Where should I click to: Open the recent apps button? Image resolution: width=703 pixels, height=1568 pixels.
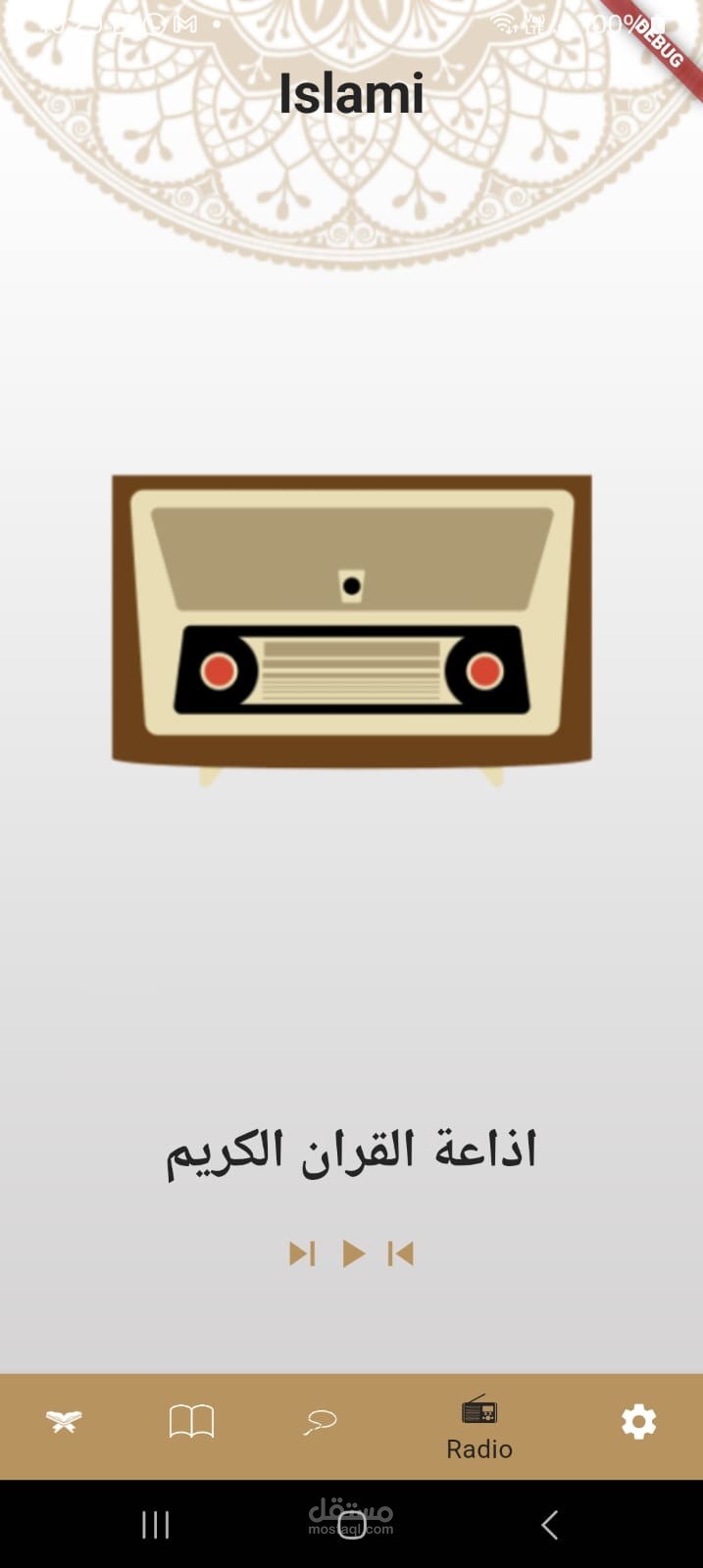pos(155,1525)
